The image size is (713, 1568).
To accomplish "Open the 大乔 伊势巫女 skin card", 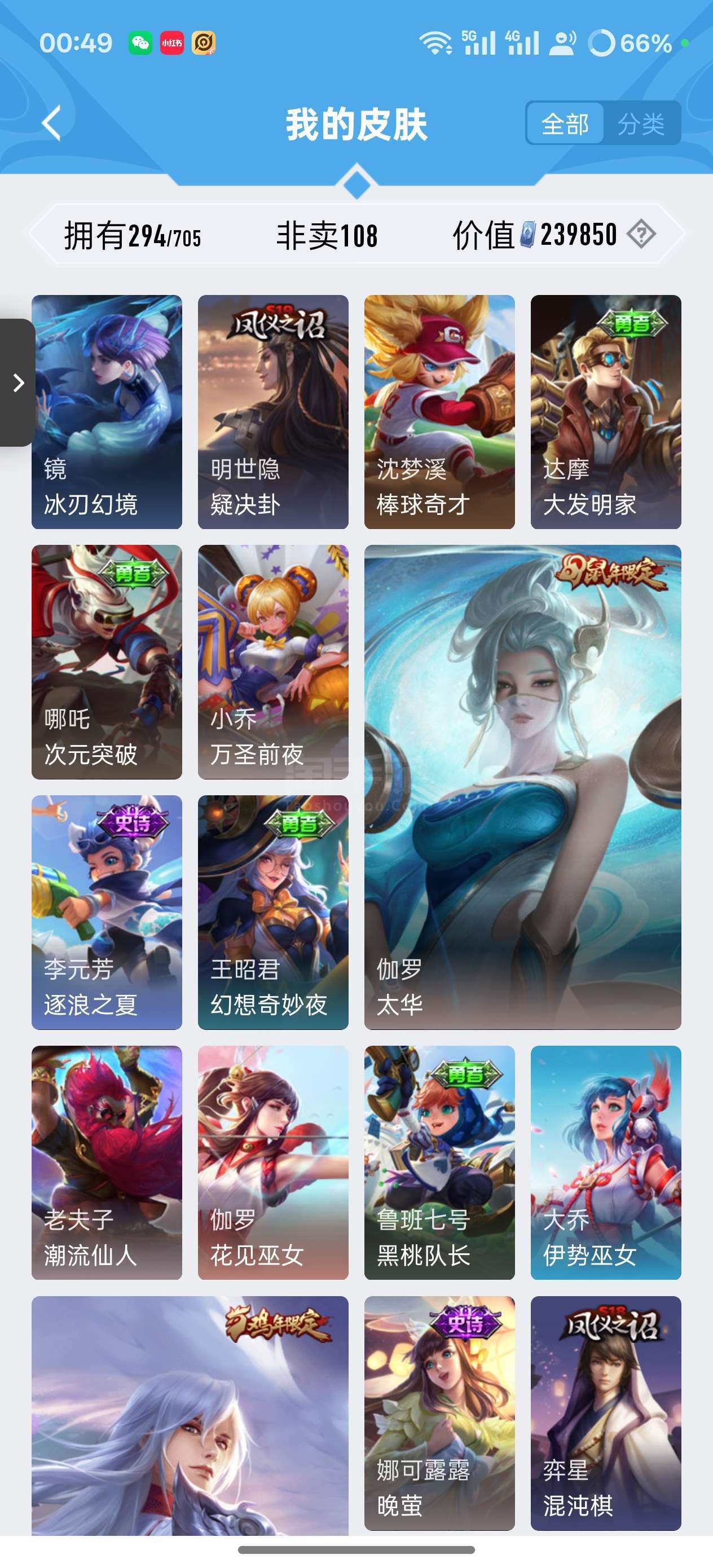I will tap(605, 1163).
